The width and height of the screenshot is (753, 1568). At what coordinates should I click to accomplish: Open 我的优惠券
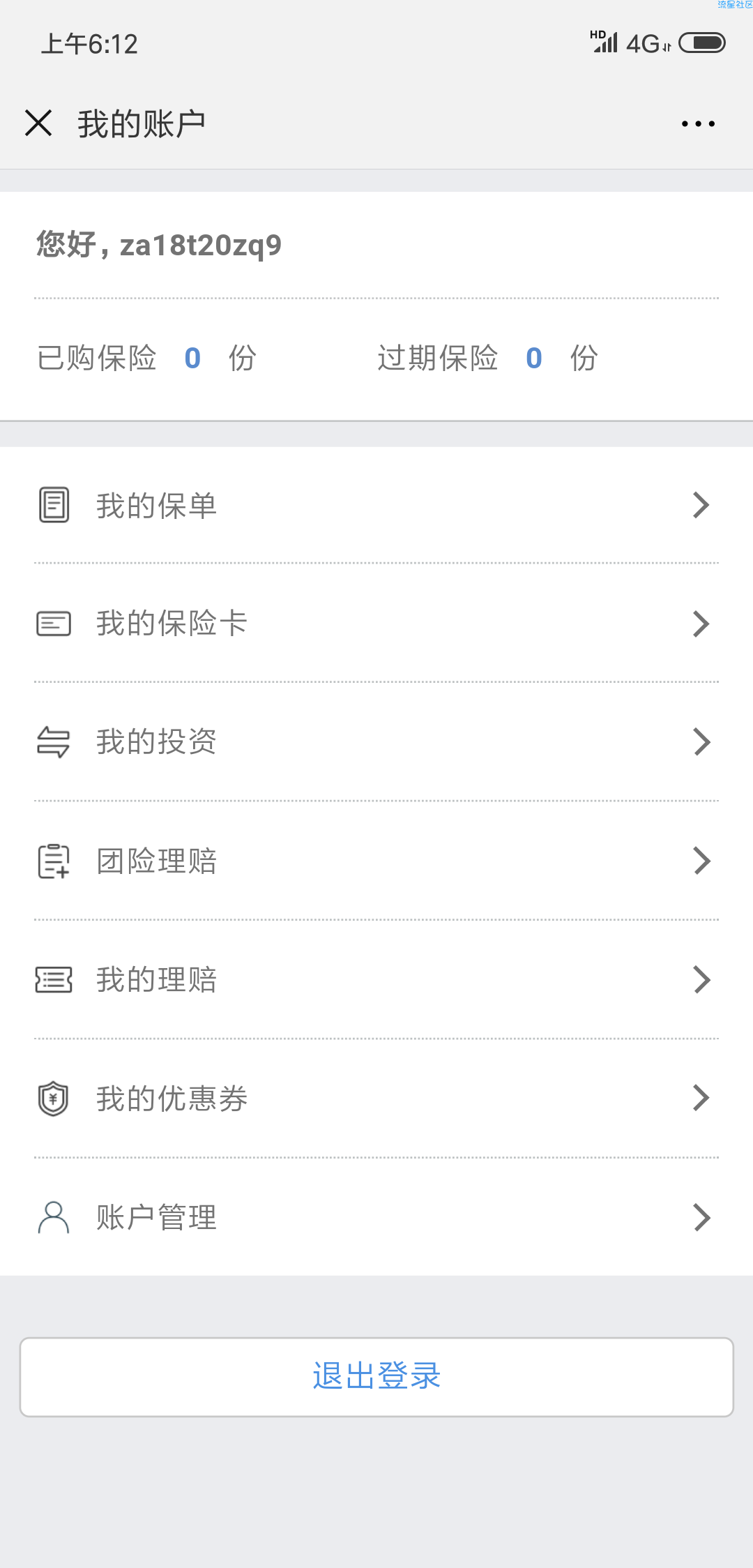[376, 1099]
